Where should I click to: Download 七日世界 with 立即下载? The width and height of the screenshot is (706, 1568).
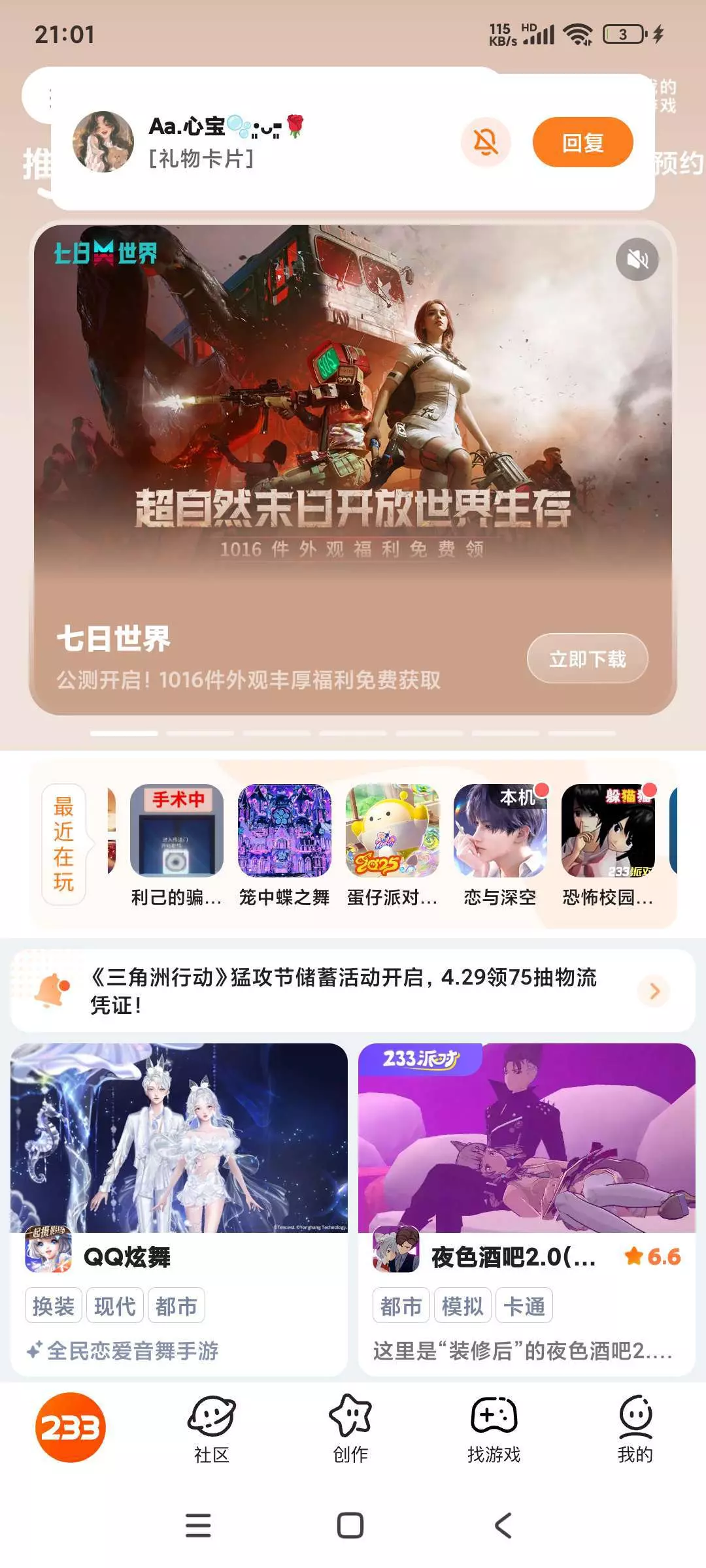click(587, 659)
